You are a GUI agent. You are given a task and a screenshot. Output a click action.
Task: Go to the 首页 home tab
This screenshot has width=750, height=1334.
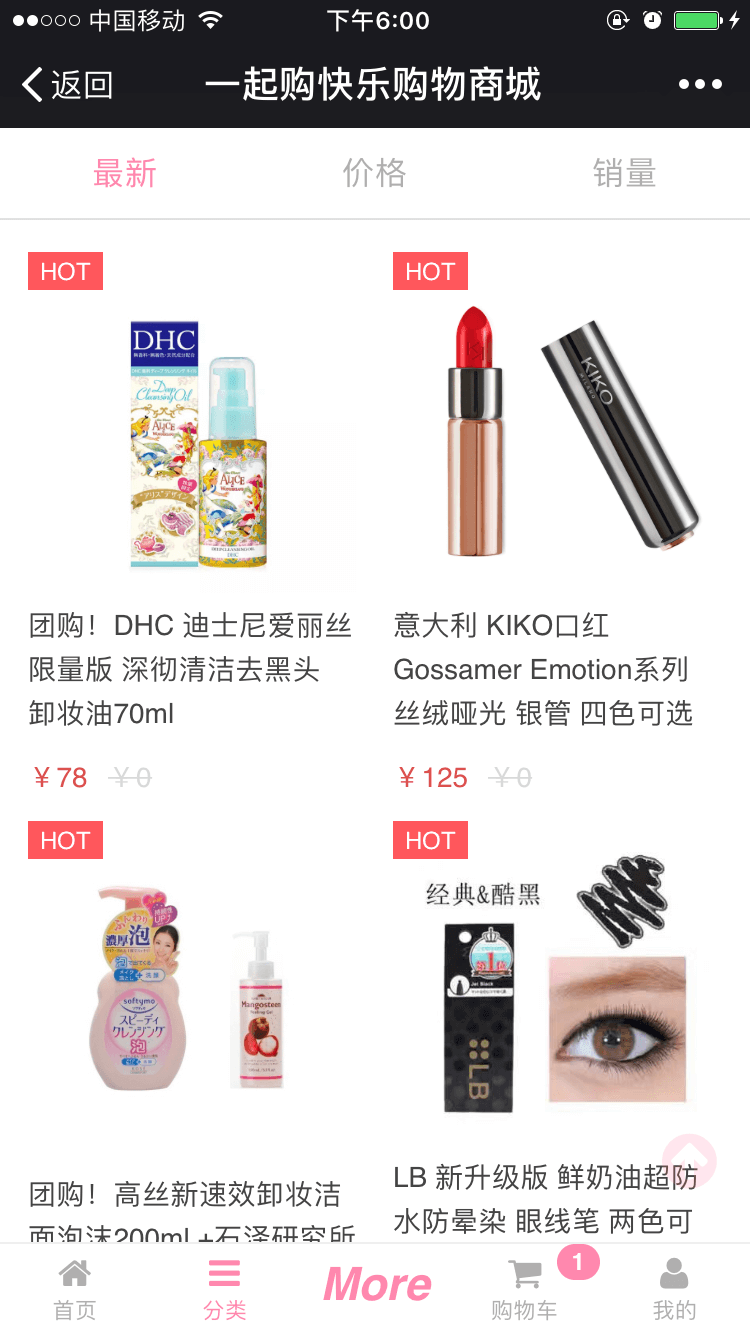pyautogui.click(x=75, y=1289)
